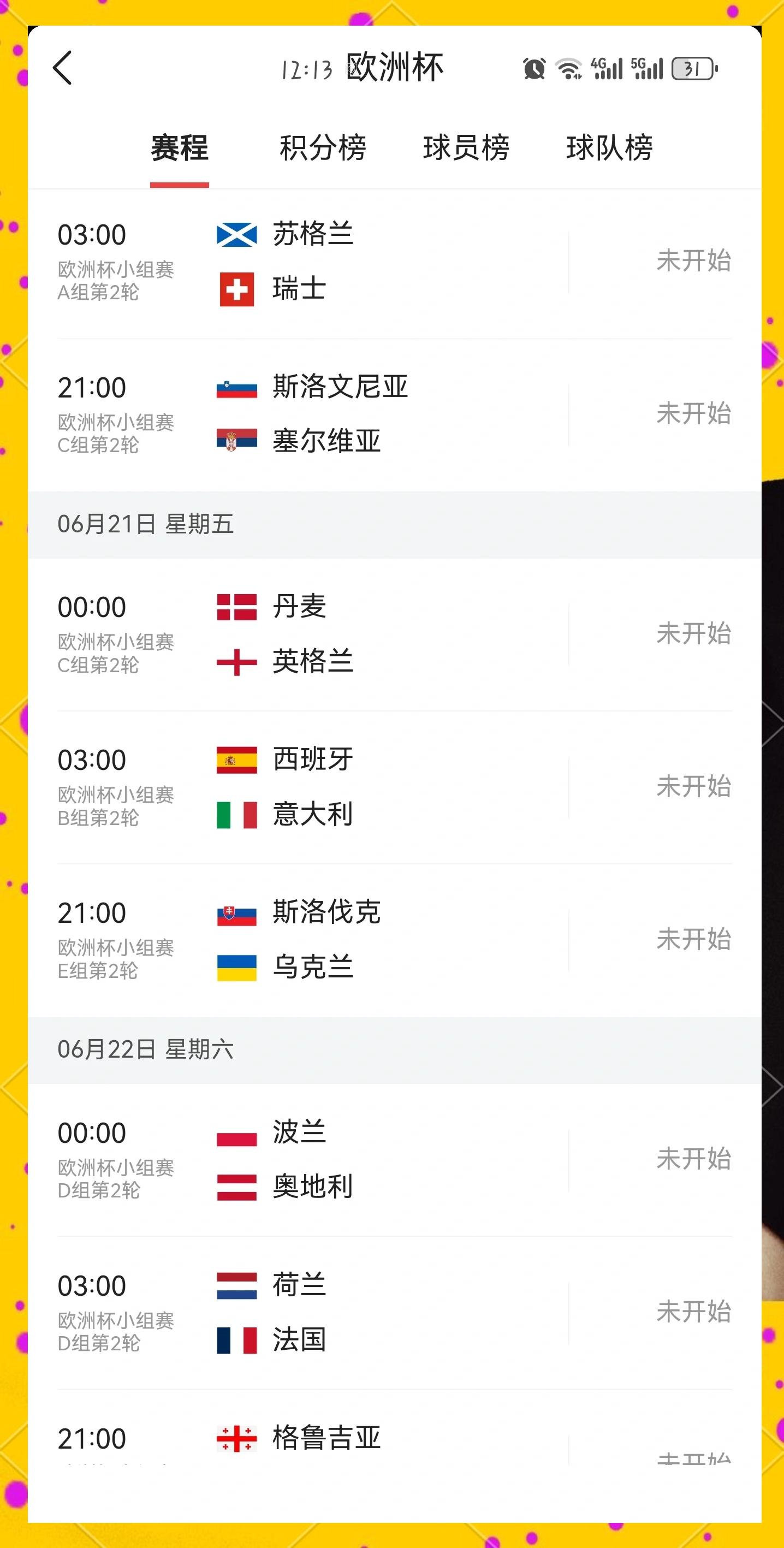Tap the Netherlands flag icon
The width and height of the screenshot is (784, 1548).
point(236,1285)
